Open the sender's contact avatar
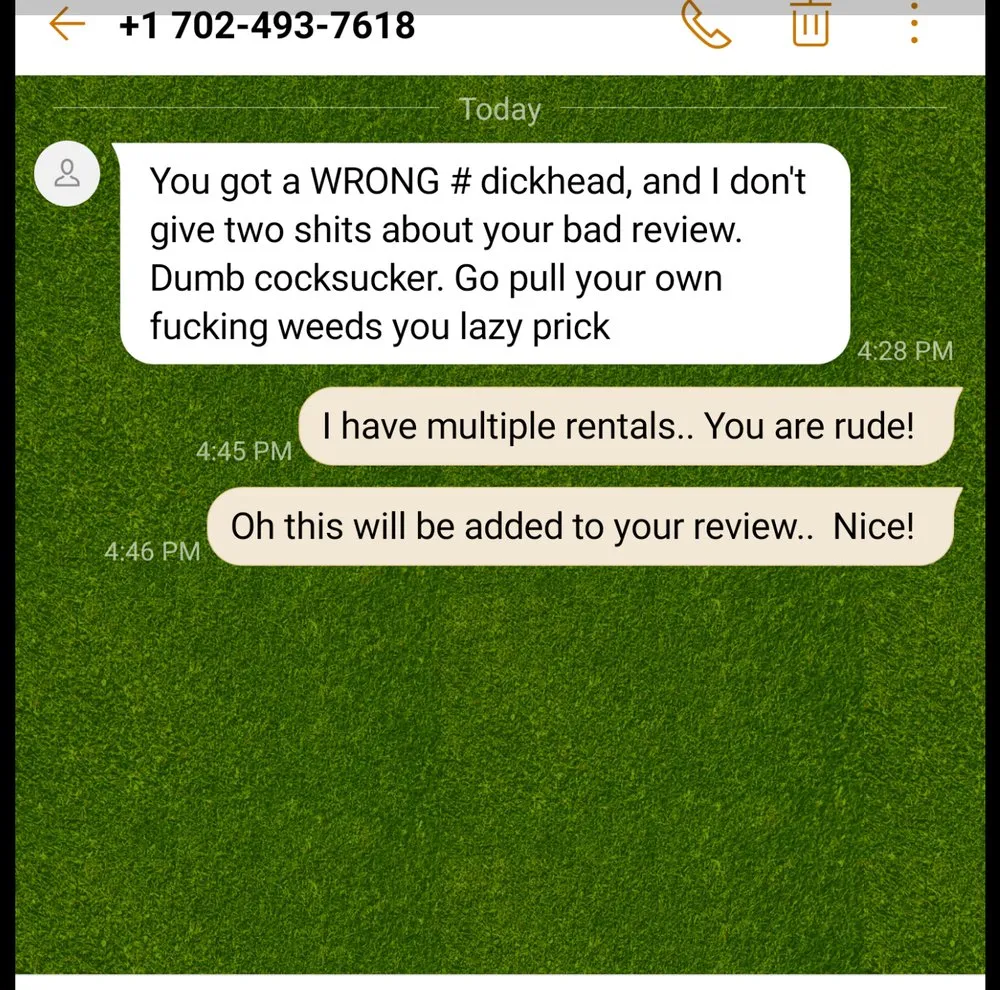1000x990 pixels. coord(67,174)
